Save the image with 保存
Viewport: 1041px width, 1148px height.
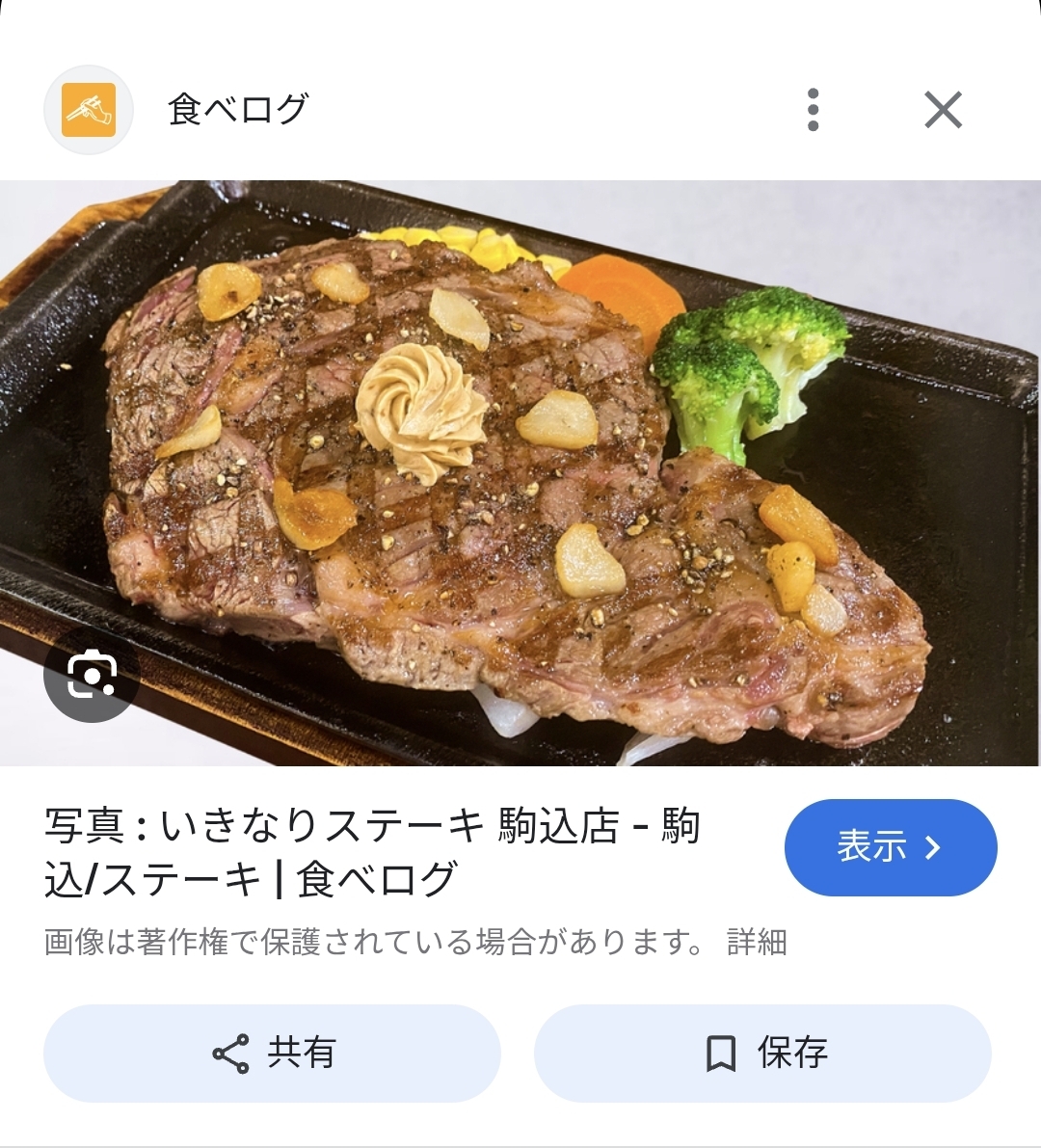click(762, 1053)
